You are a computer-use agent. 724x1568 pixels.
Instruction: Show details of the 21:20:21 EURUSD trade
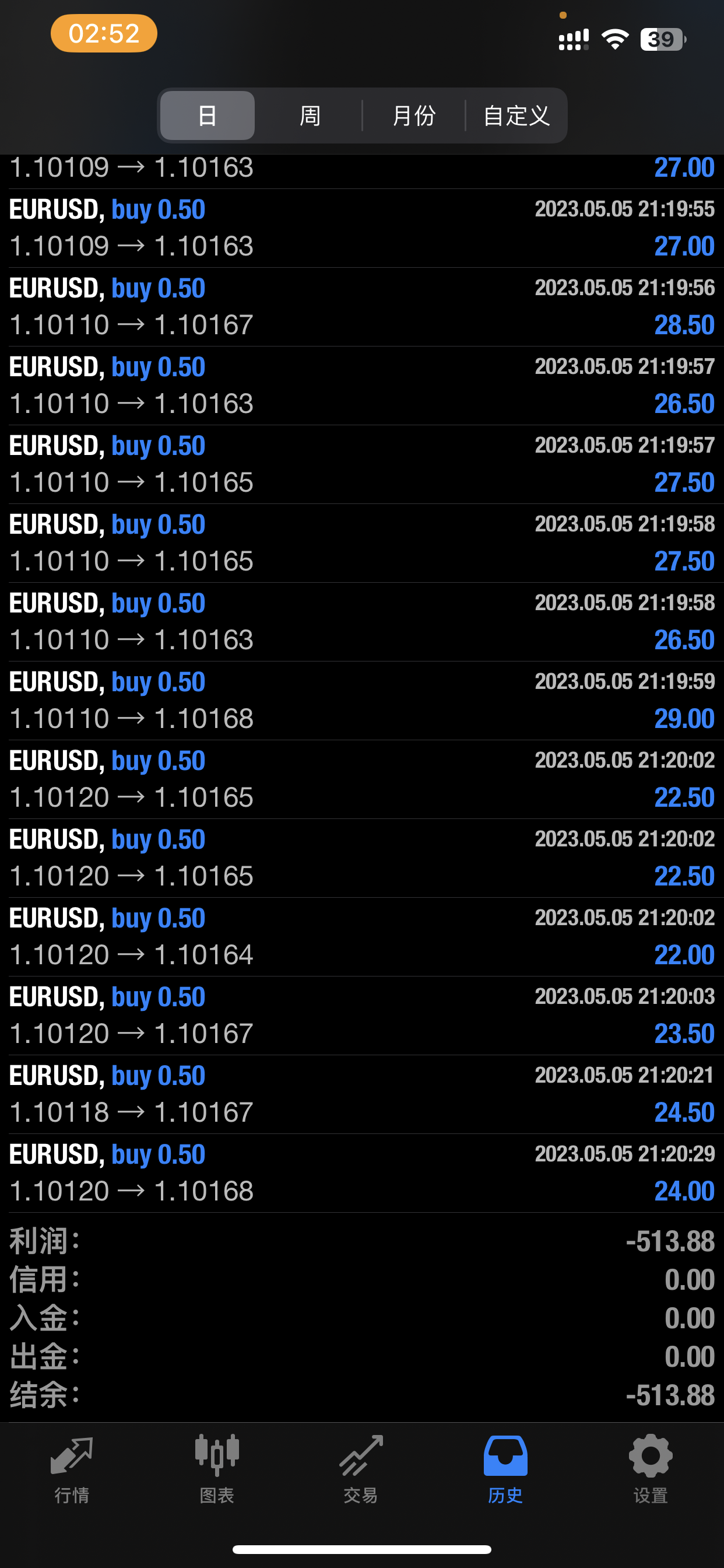pos(361,1094)
